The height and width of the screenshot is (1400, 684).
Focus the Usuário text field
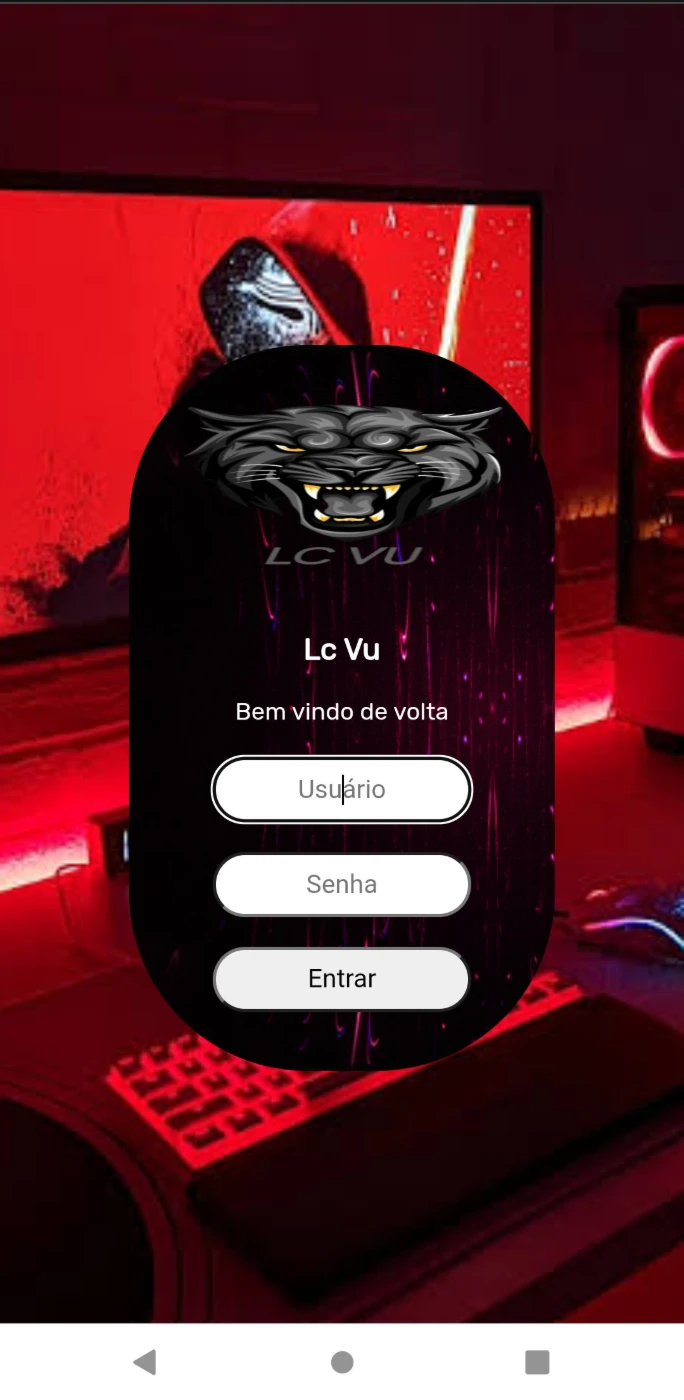[342, 789]
